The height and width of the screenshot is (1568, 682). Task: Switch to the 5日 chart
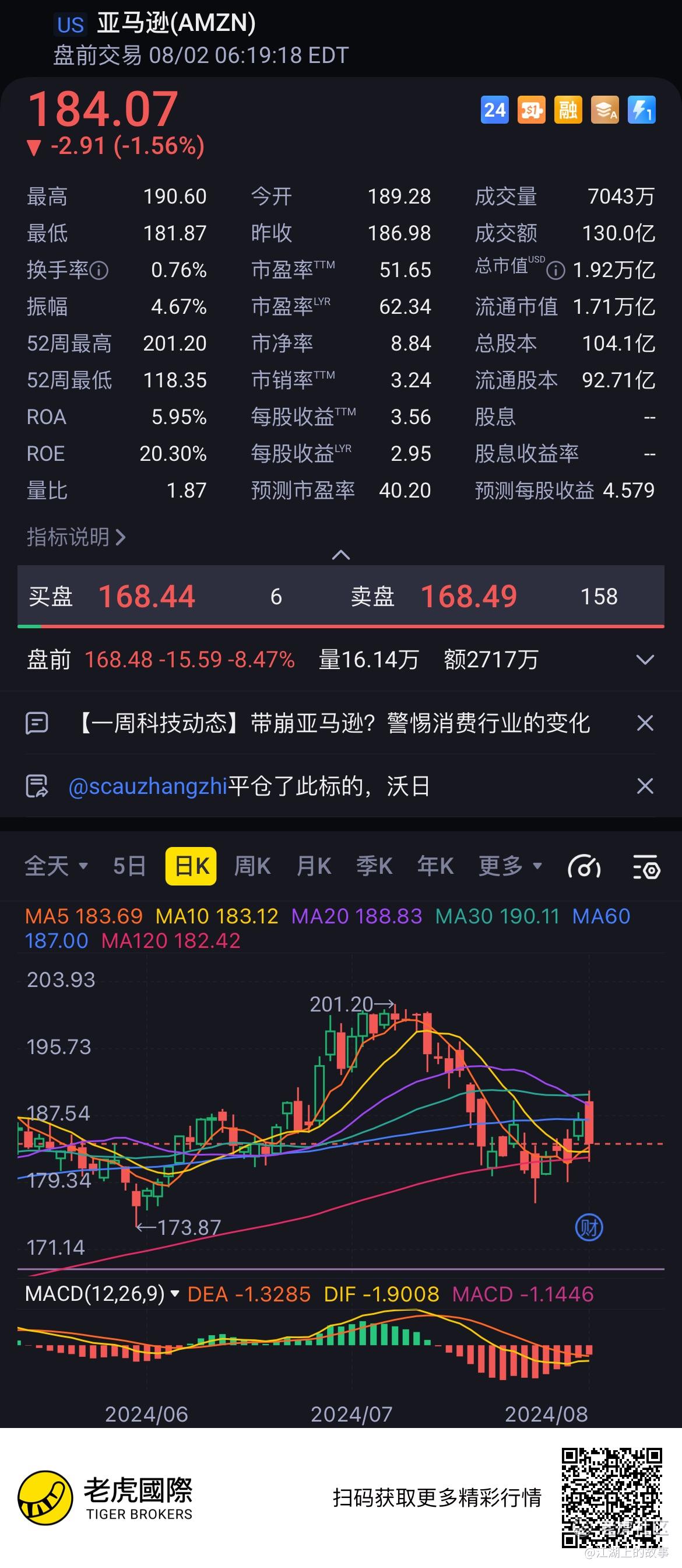[129, 866]
